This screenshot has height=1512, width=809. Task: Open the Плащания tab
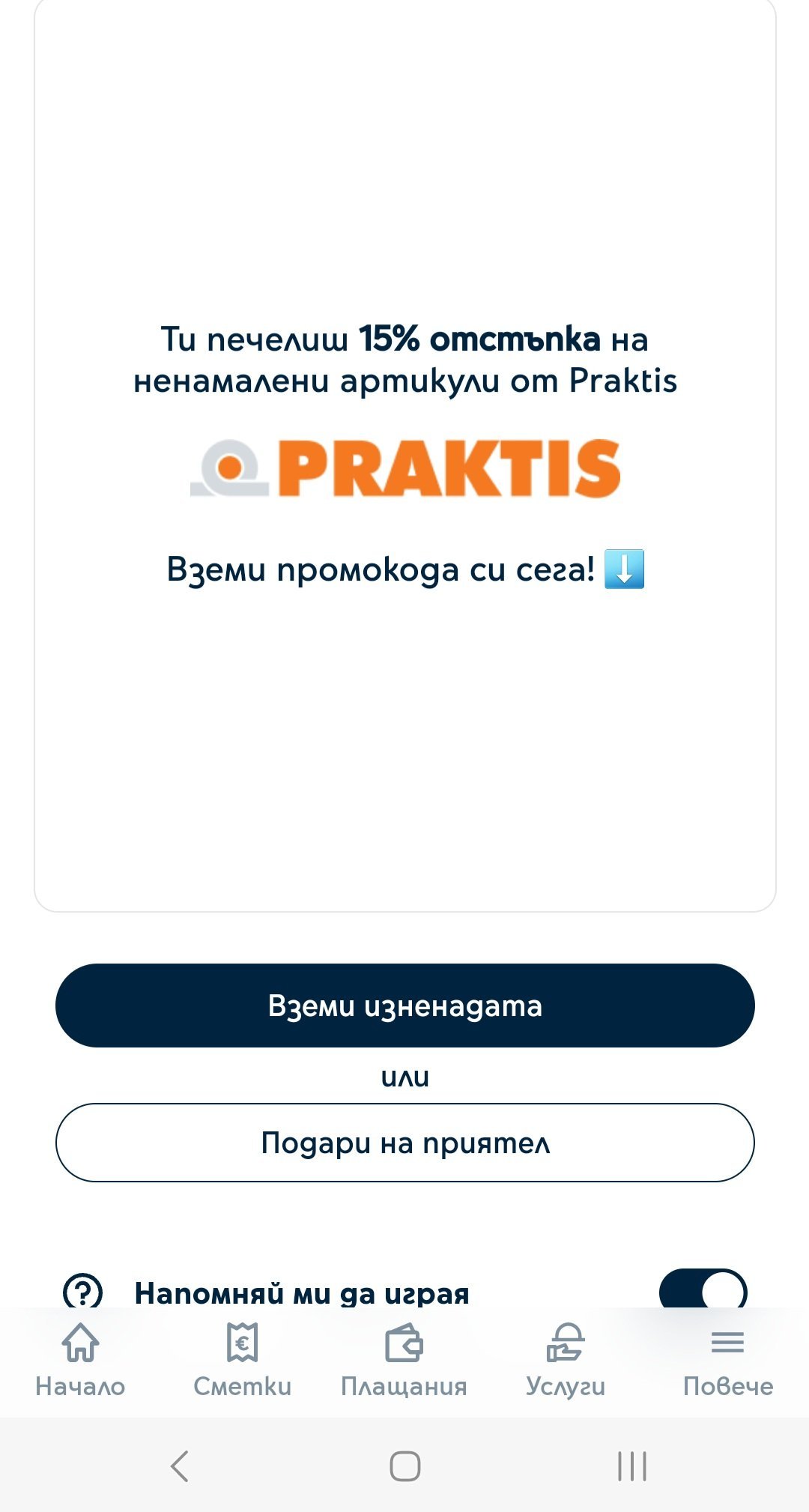[x=404, y=1360]
